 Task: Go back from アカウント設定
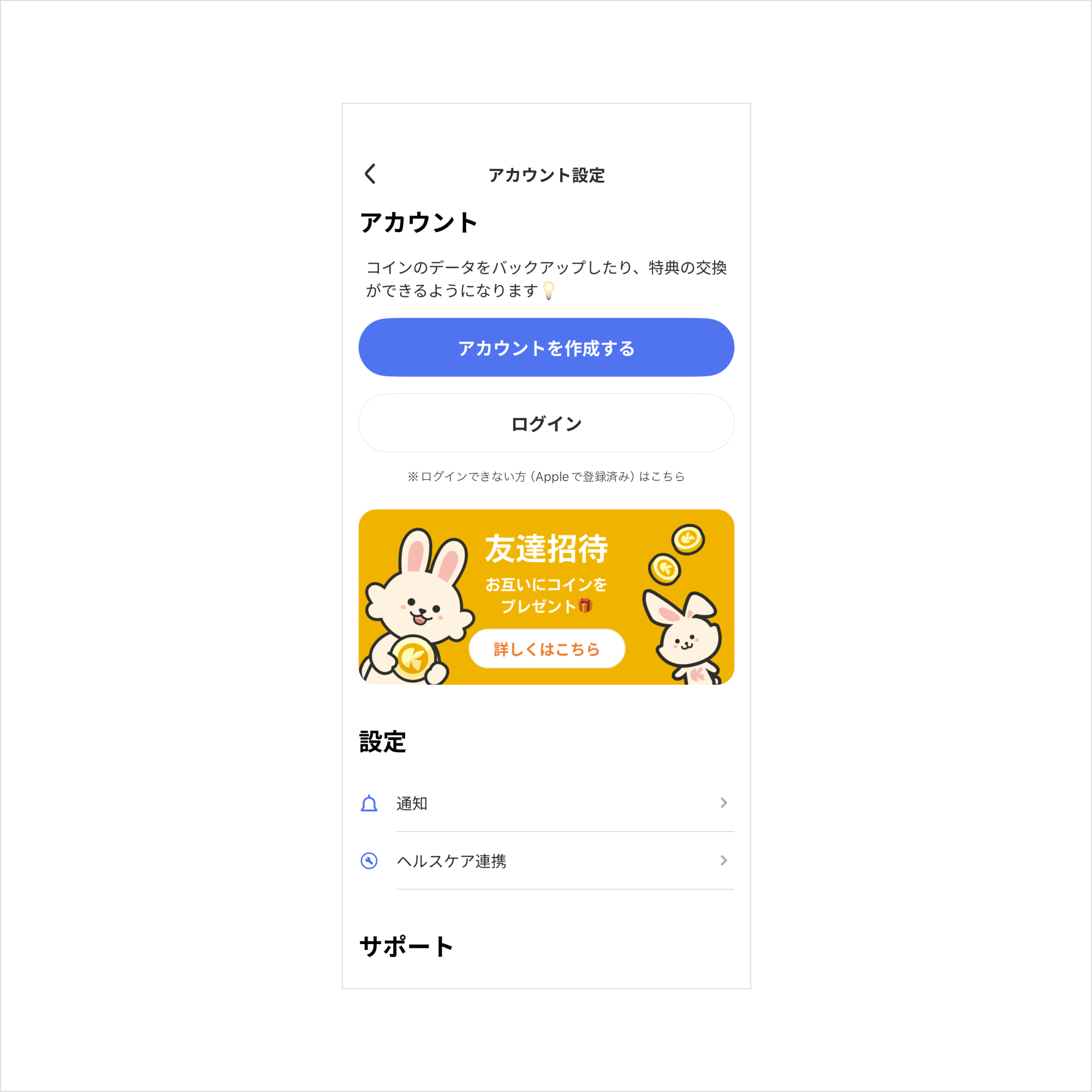[x=370, y=174]
